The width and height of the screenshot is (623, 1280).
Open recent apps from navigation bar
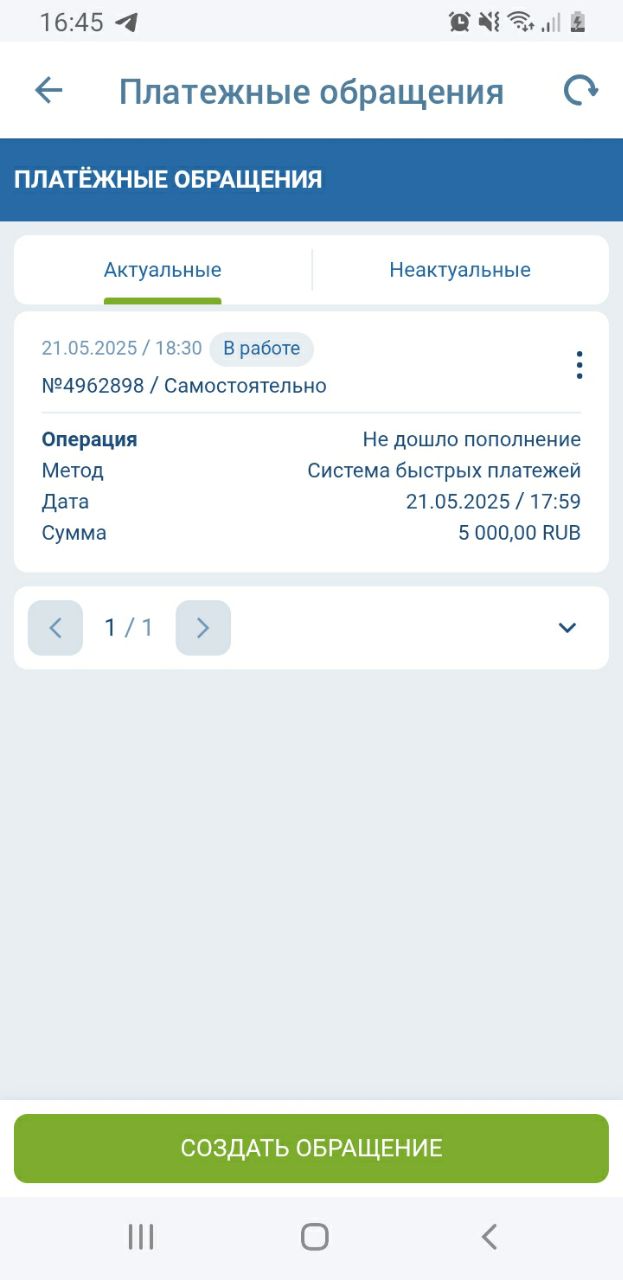pos(141,1237)
